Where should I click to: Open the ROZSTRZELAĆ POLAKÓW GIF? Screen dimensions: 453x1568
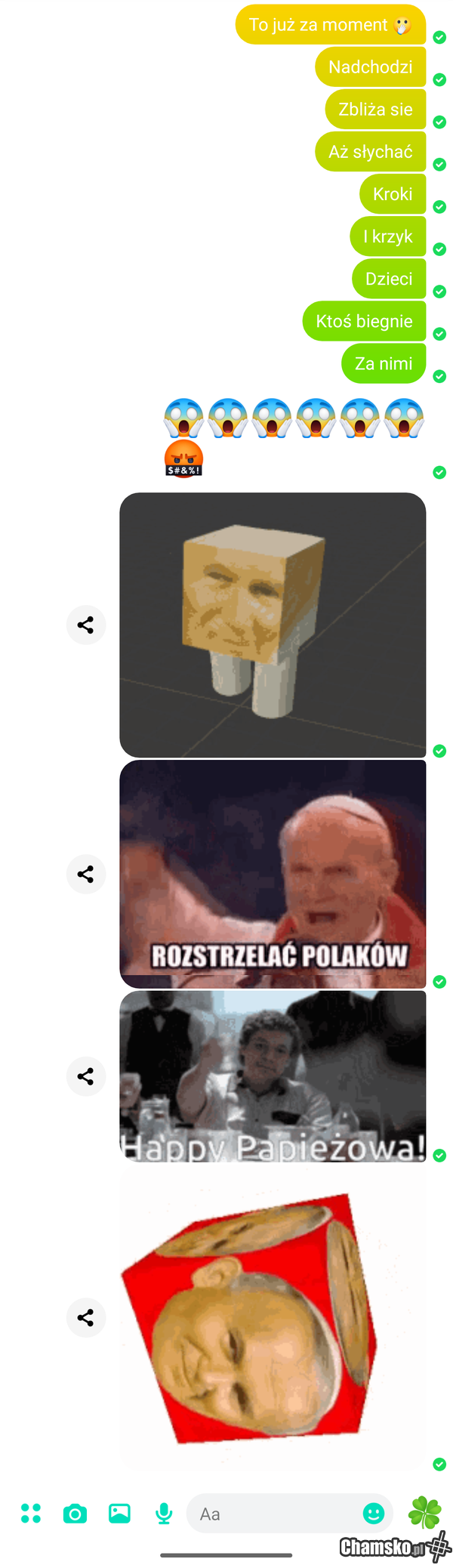tap(273, 874)
